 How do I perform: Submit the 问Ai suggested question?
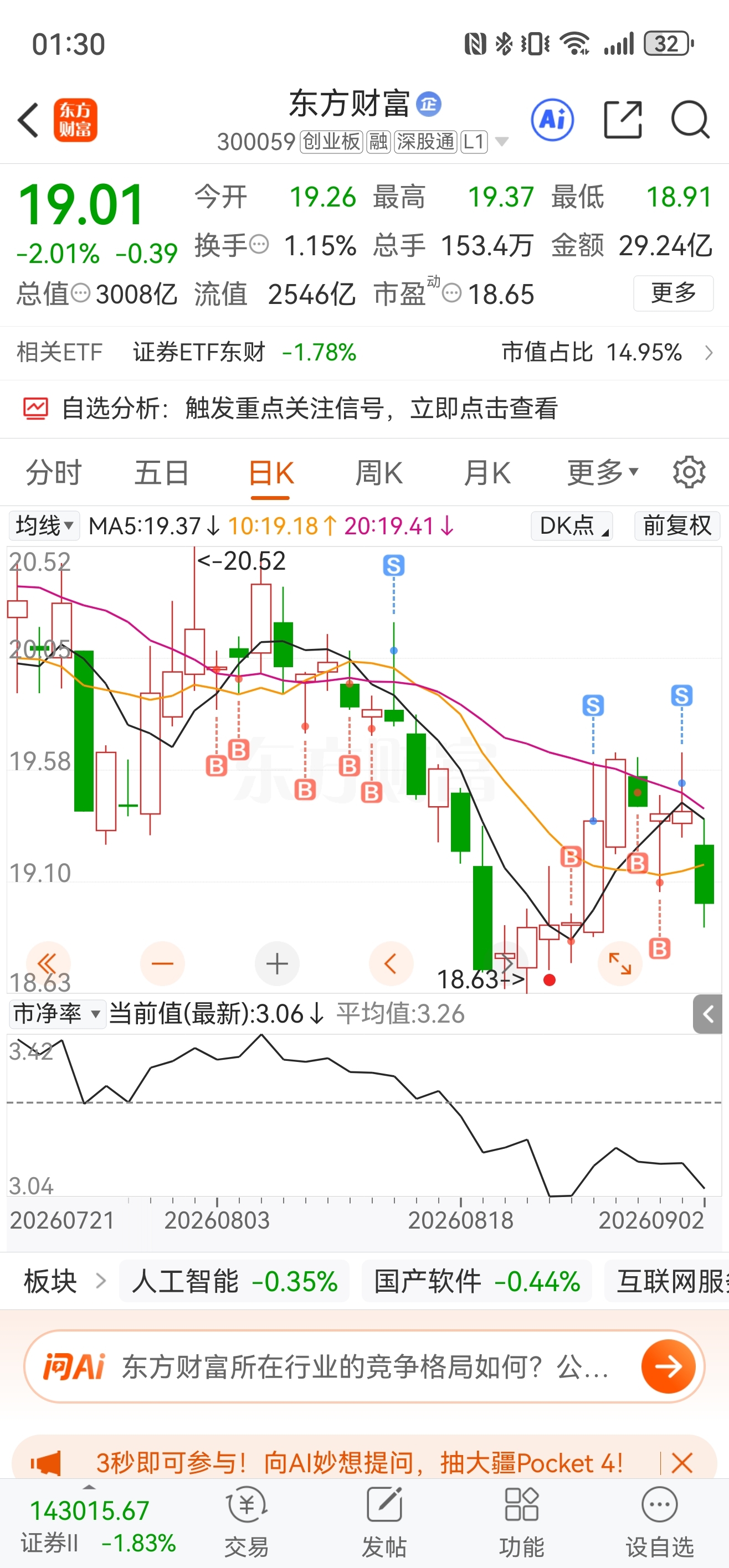click(x=668, y=1366)
